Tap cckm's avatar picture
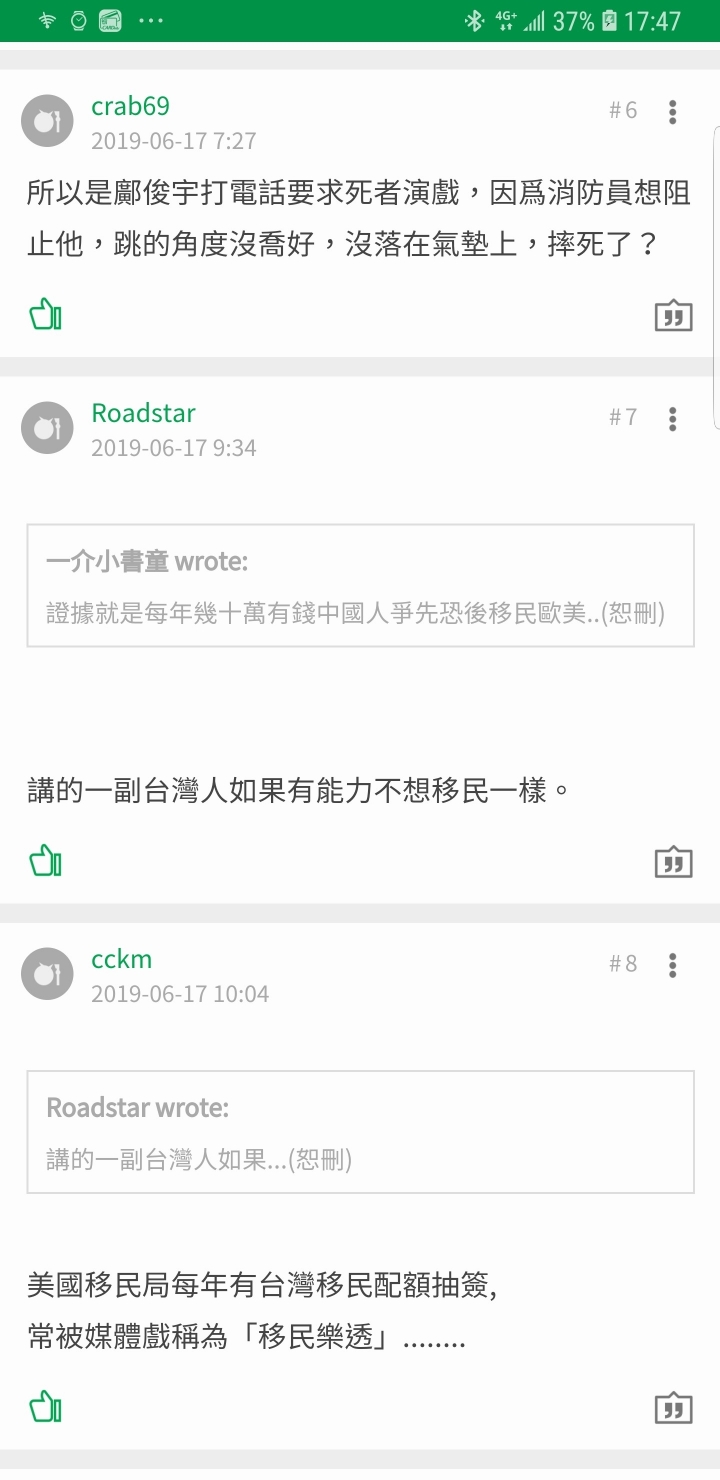The height and width of the screenshot is (1480, 720). 47,974
